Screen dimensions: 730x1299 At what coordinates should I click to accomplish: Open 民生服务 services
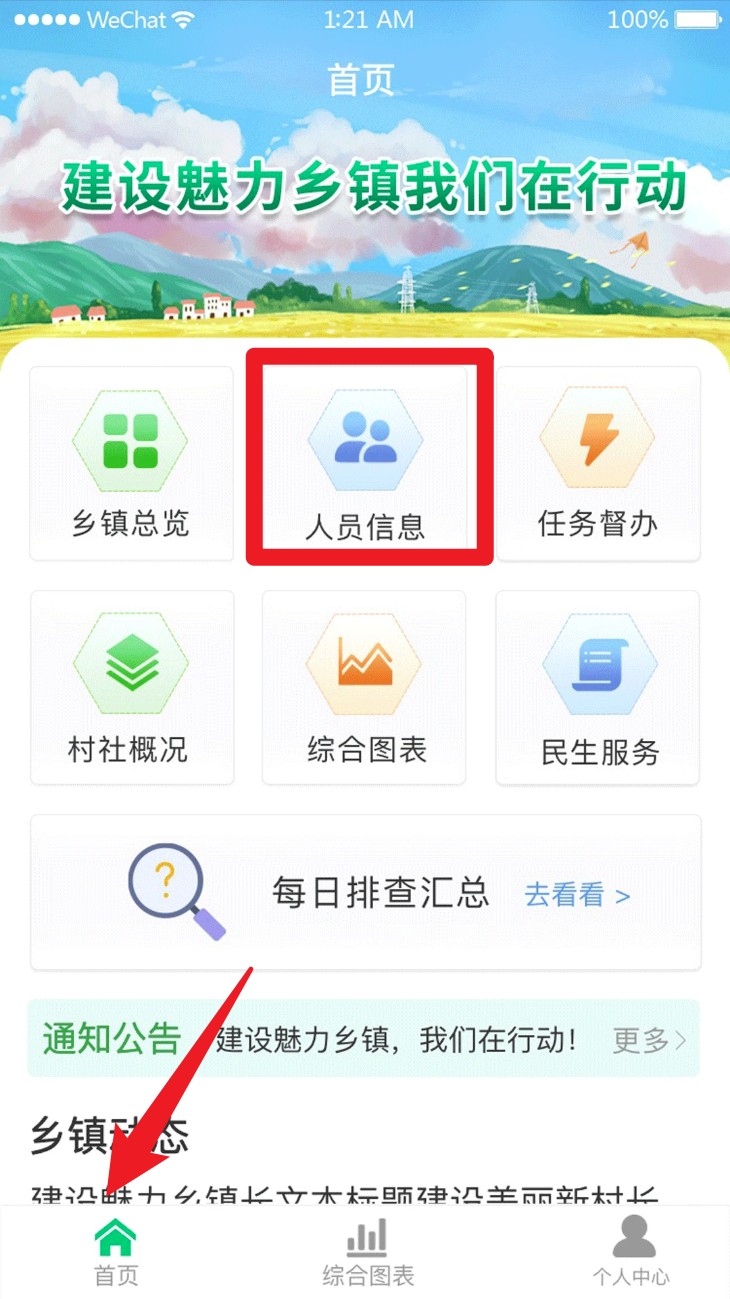[x=598, y=688]
